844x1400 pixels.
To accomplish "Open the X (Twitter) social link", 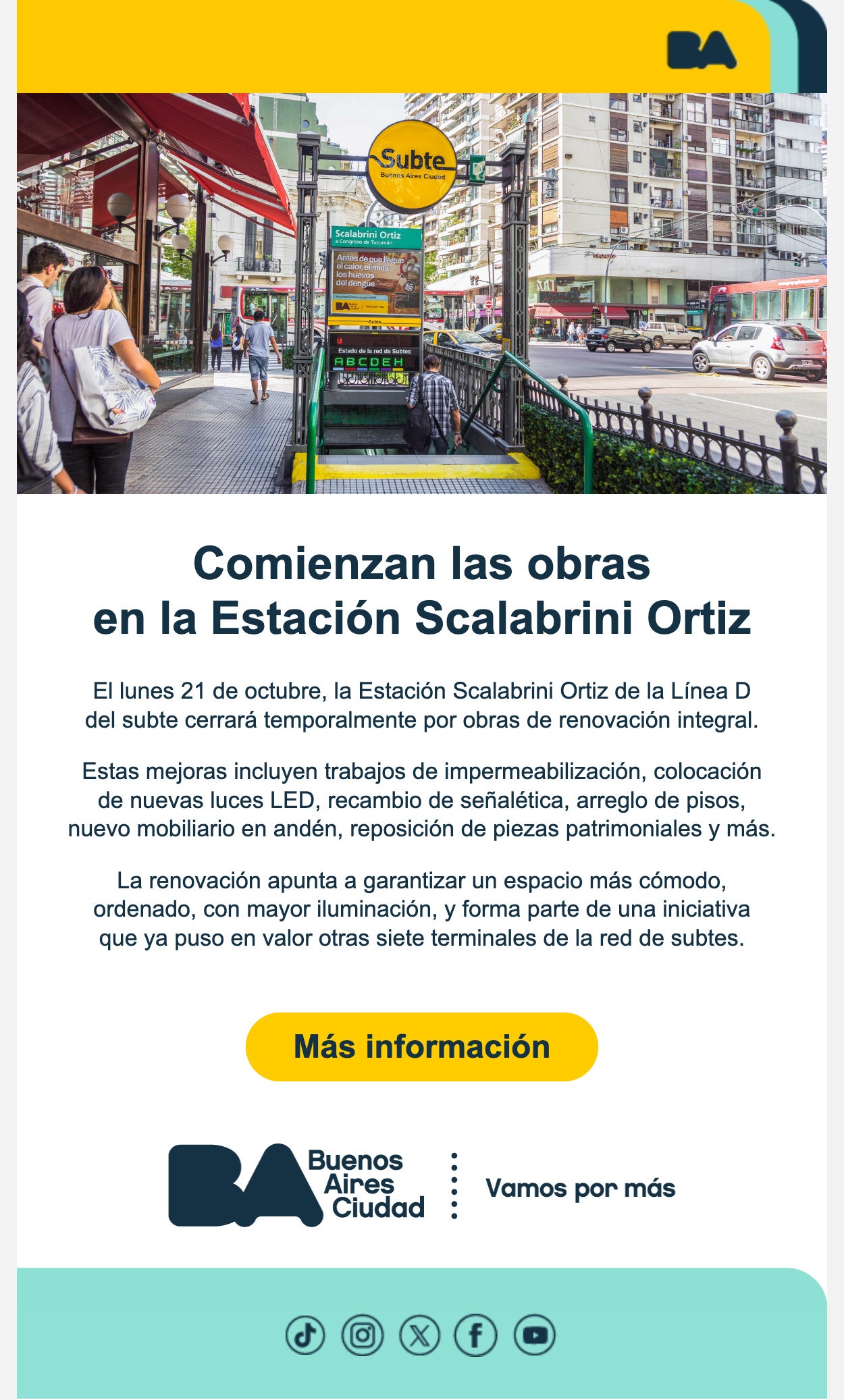I will [419, 1335].
